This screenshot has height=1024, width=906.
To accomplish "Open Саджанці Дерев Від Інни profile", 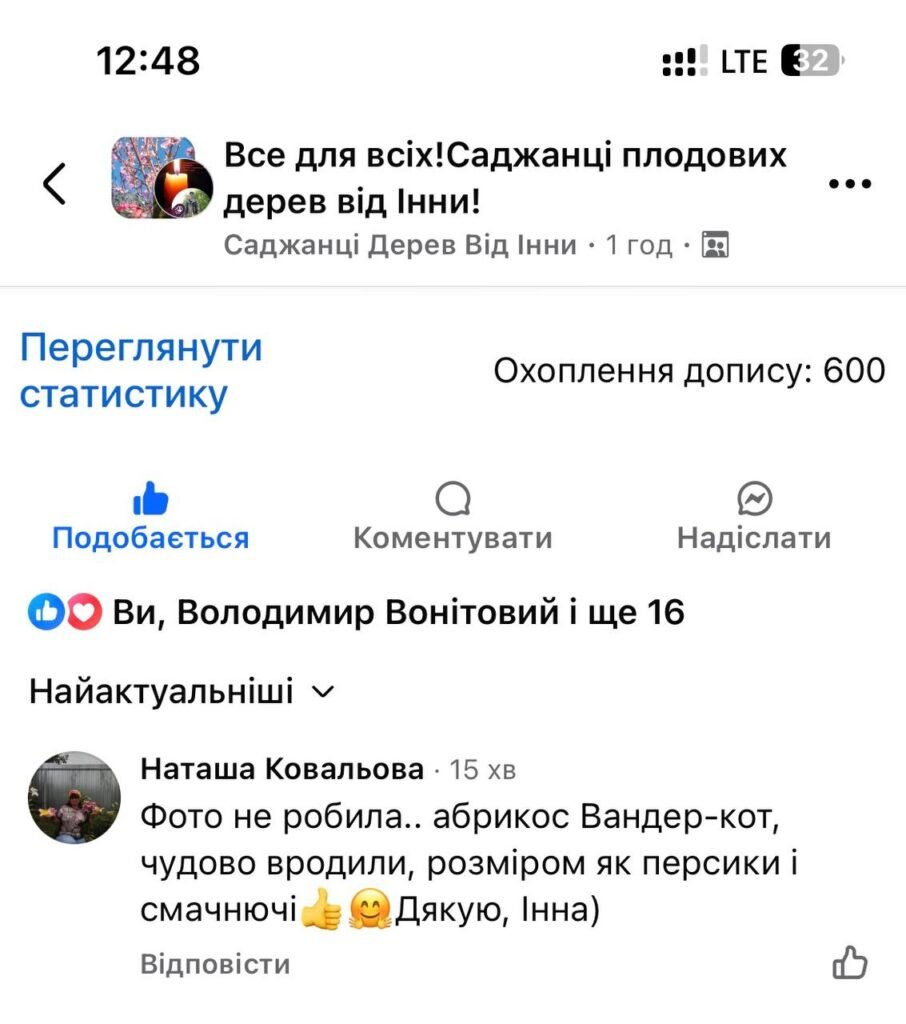I will [400, 245].
